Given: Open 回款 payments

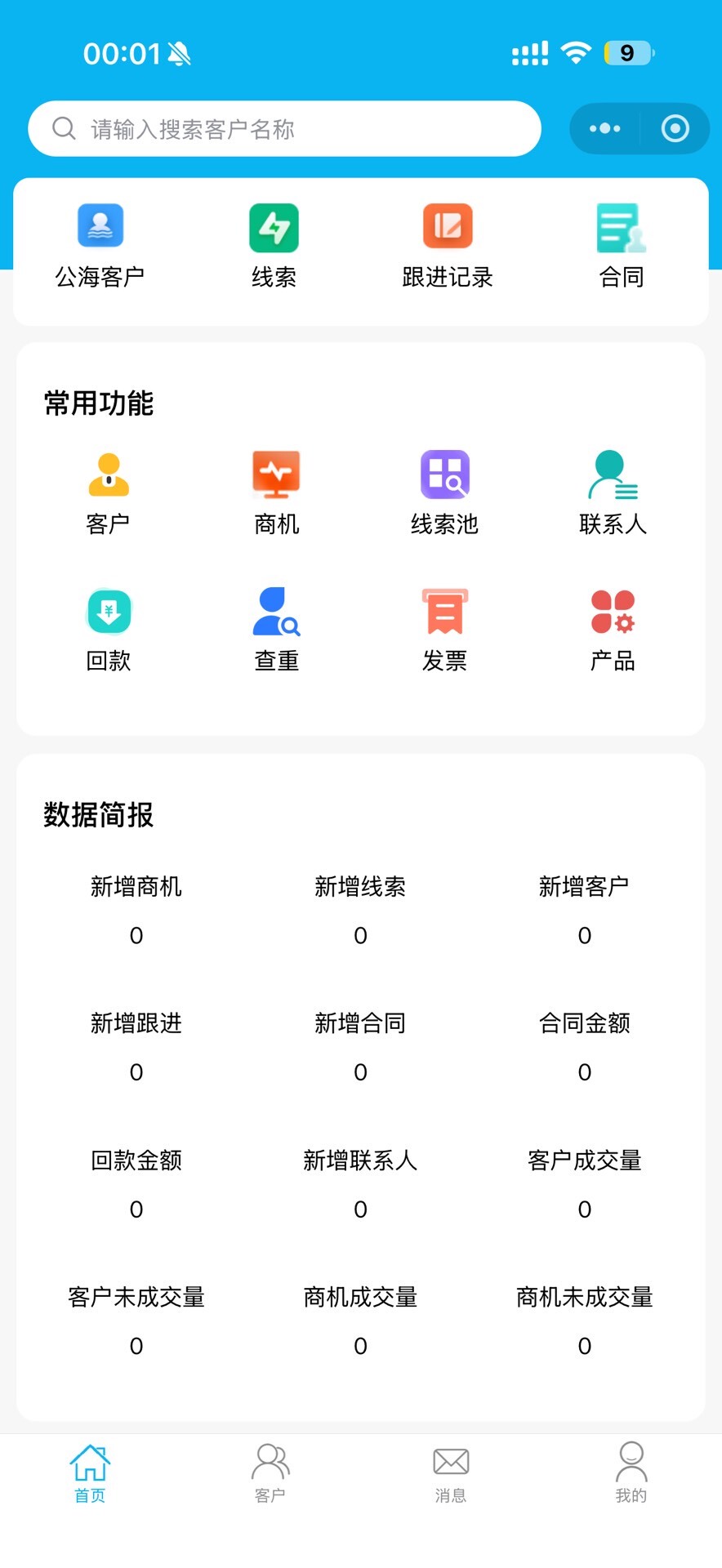Looking at the screenshot, I should (x=109, y=629).
